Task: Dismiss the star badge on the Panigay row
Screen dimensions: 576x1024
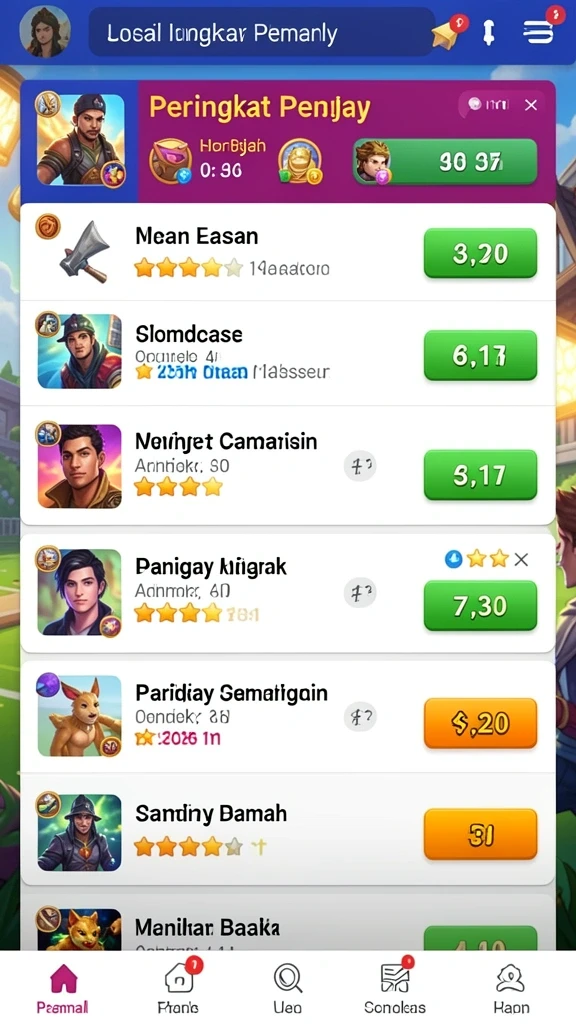Action: [520, 559]
